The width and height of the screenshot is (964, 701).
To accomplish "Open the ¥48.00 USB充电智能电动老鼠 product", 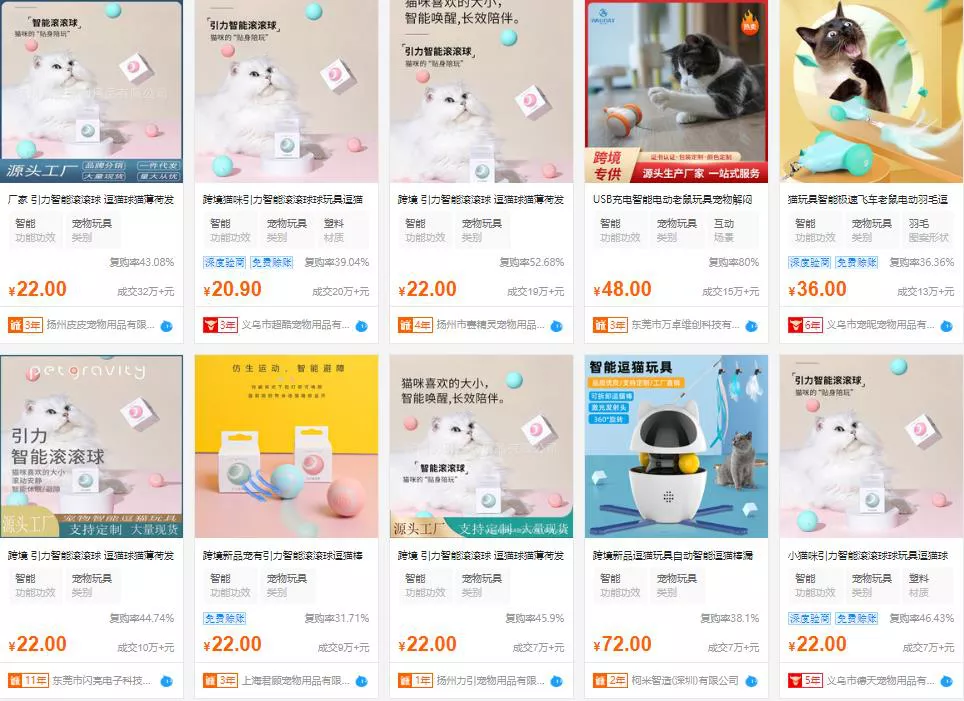I will (672, 199).
